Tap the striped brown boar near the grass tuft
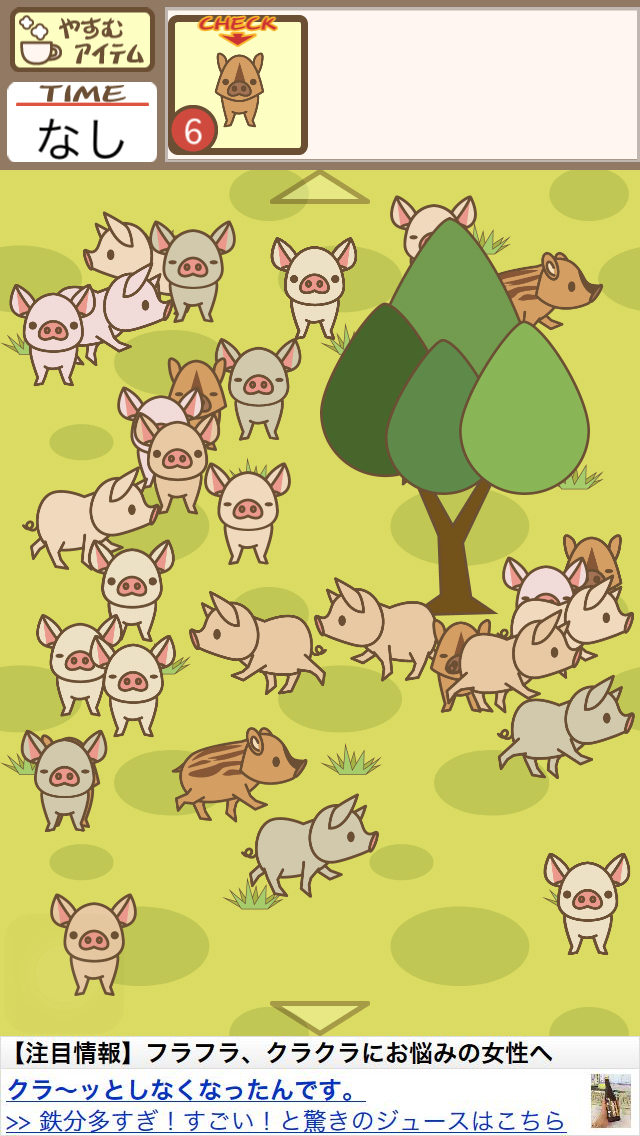The image size is (640, 1136). [238, 770]
